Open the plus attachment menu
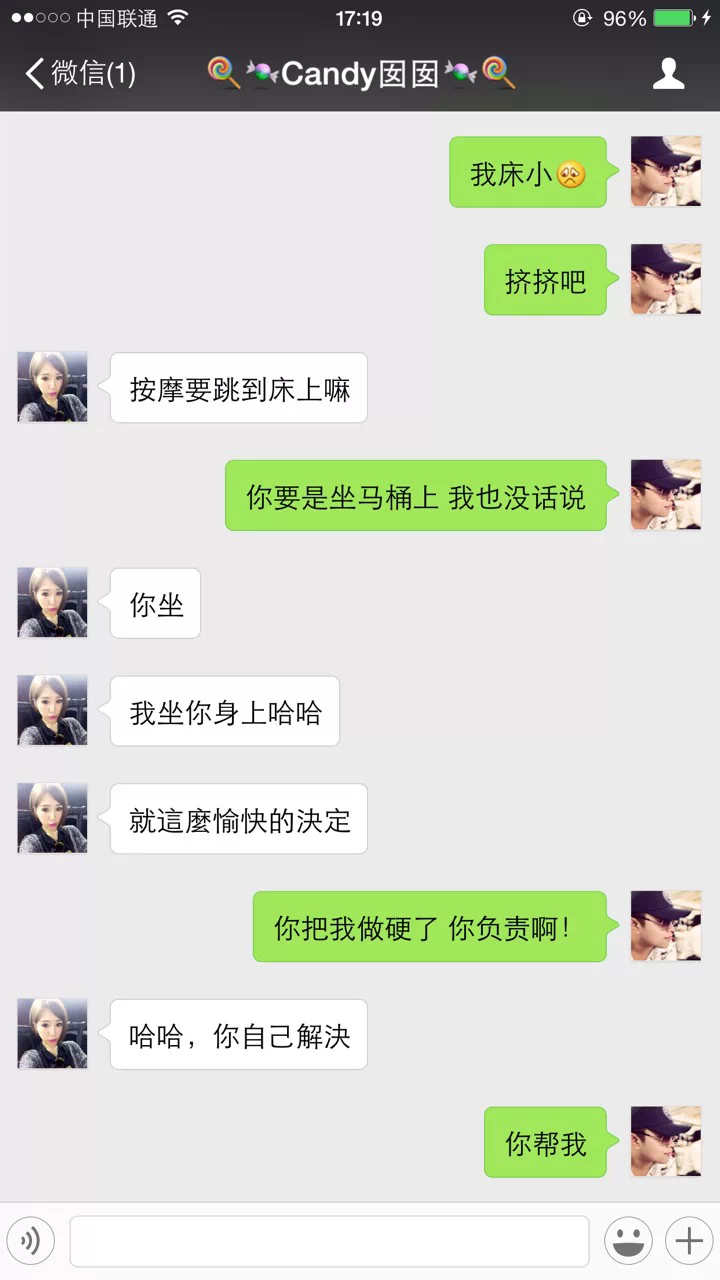The height and width of the screenshot is (1280, 720). coord(689,1241)
